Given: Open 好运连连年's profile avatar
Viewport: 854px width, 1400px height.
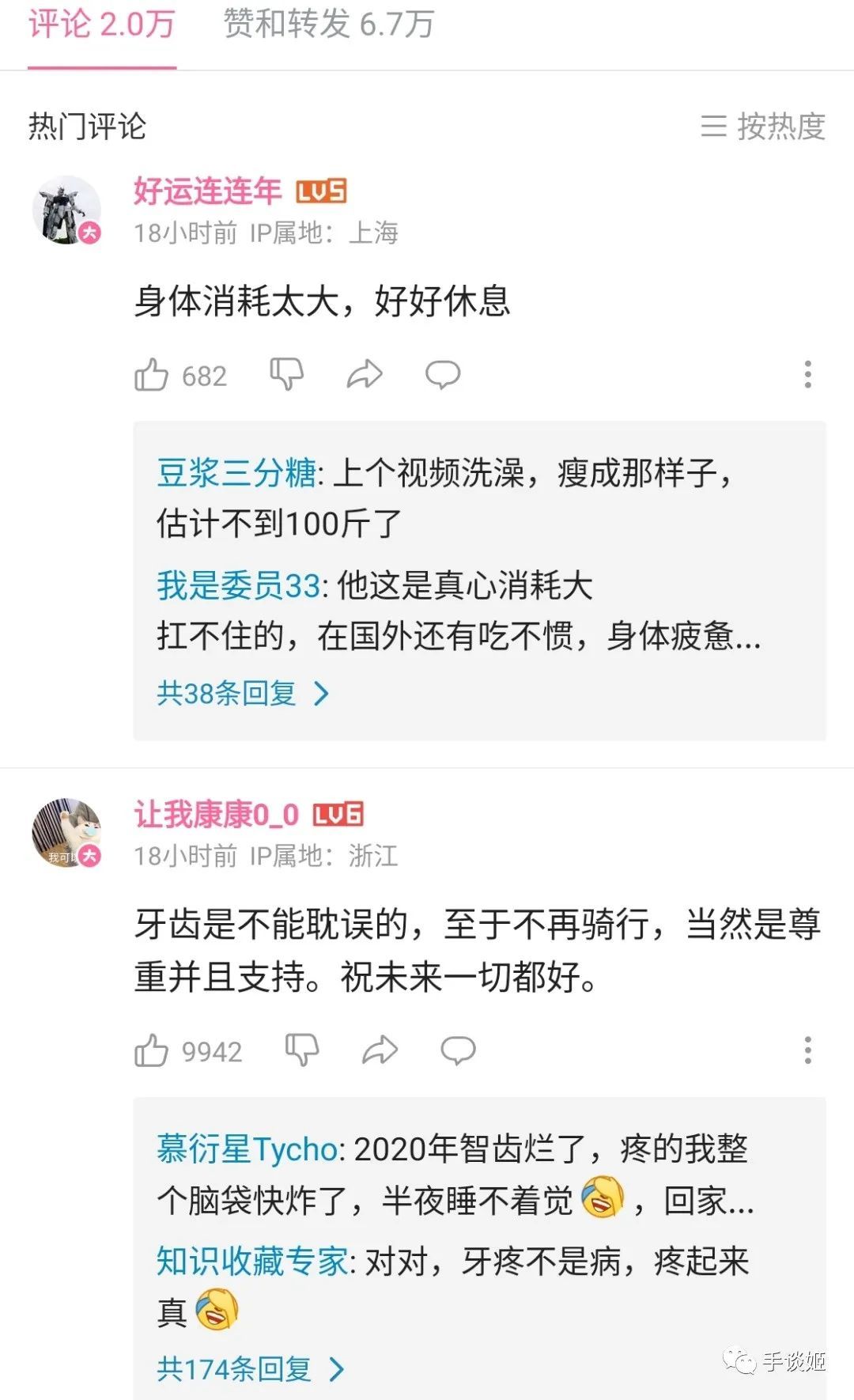Looking at the screenshot, I should point(67,210).
